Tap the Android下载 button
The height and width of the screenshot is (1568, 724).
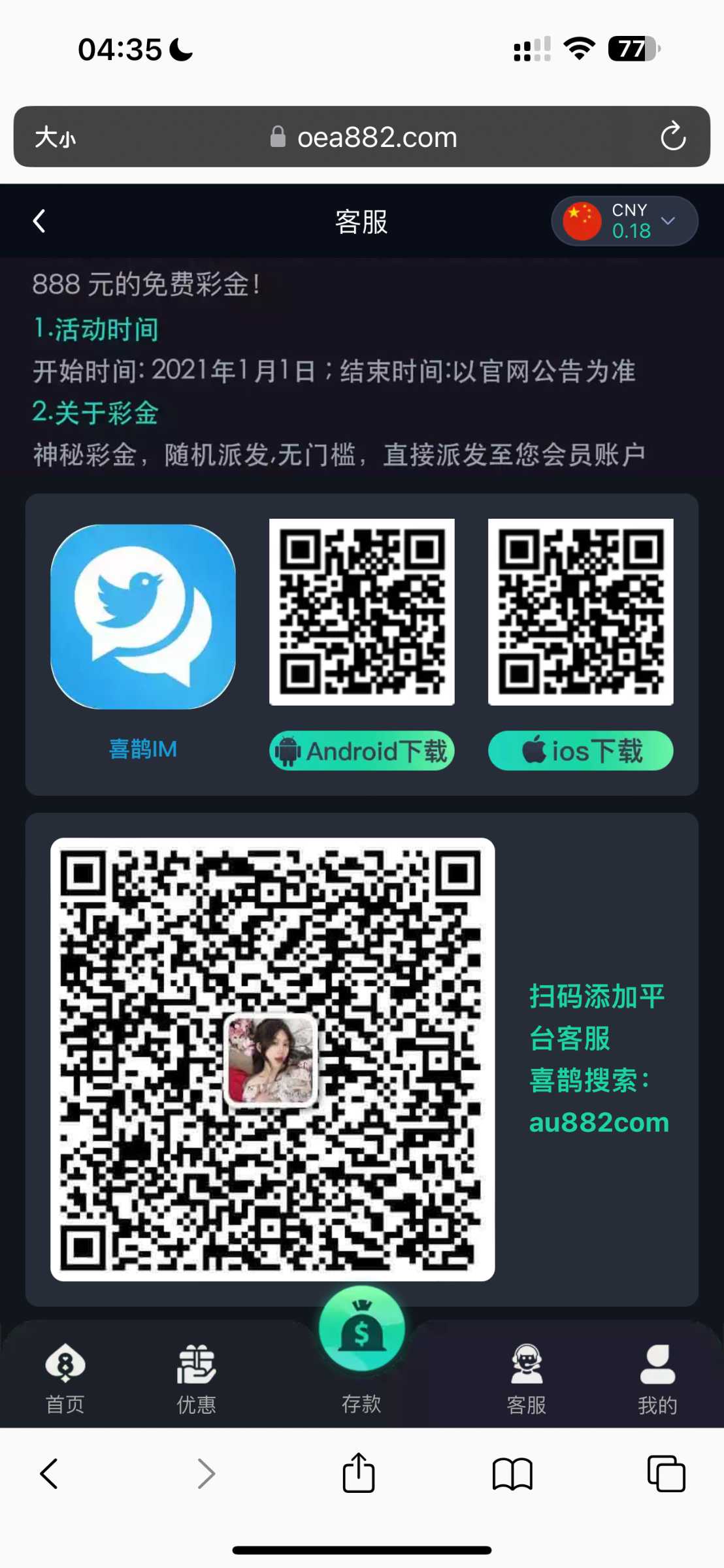click(361, 751)
